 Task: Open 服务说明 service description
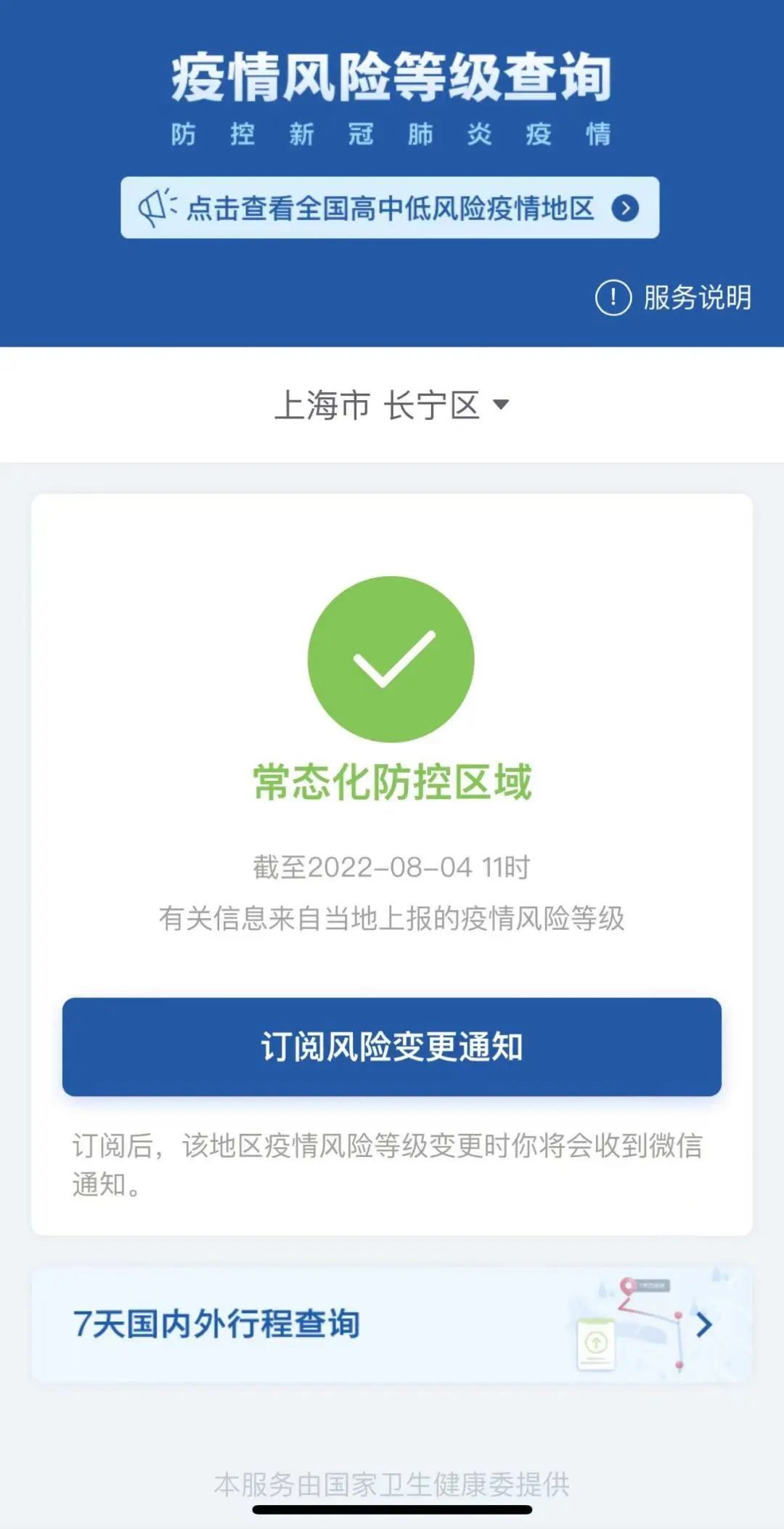[x=674, y=298]
